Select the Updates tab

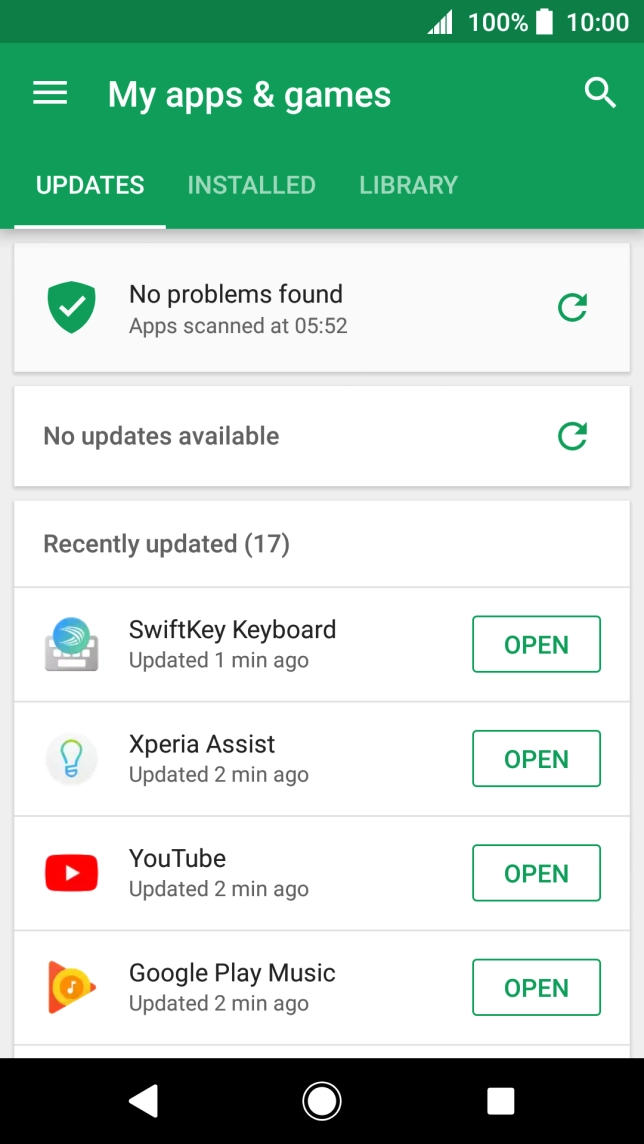(x=90, y=185)
